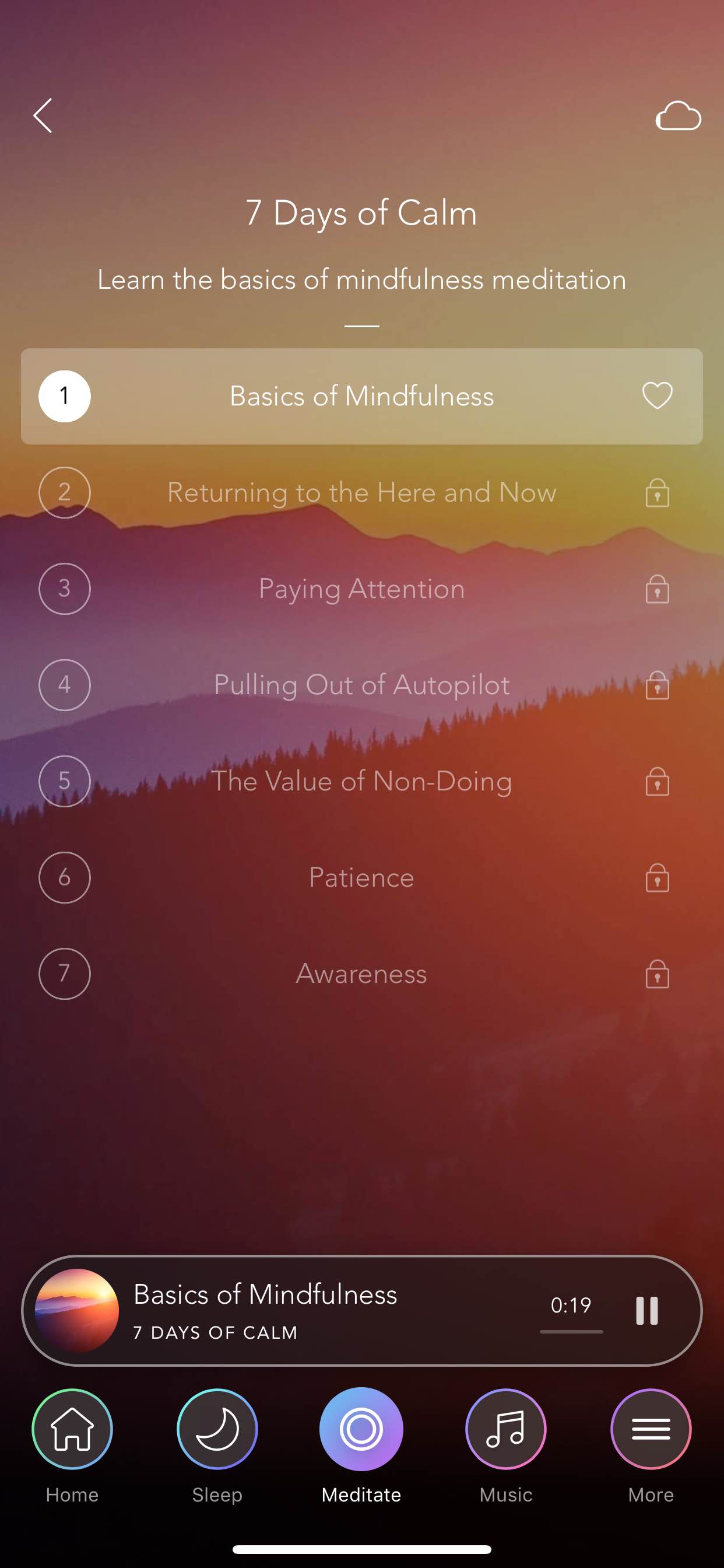Pause the currently playing meditation

[x=646, y=1311]
